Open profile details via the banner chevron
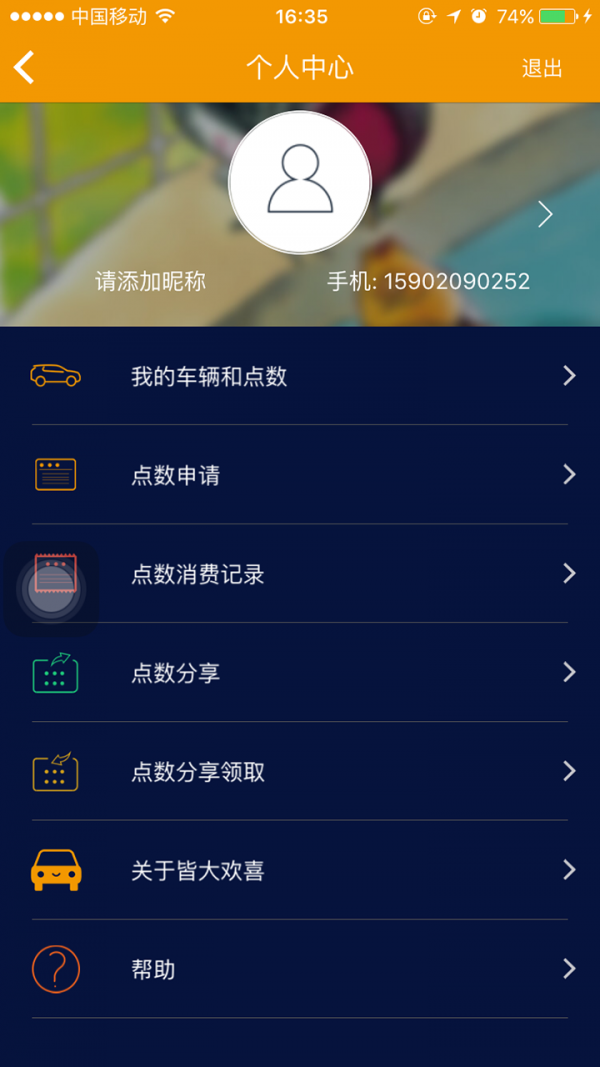Viewport: 600px width, 1067px height. click(545, 214)
